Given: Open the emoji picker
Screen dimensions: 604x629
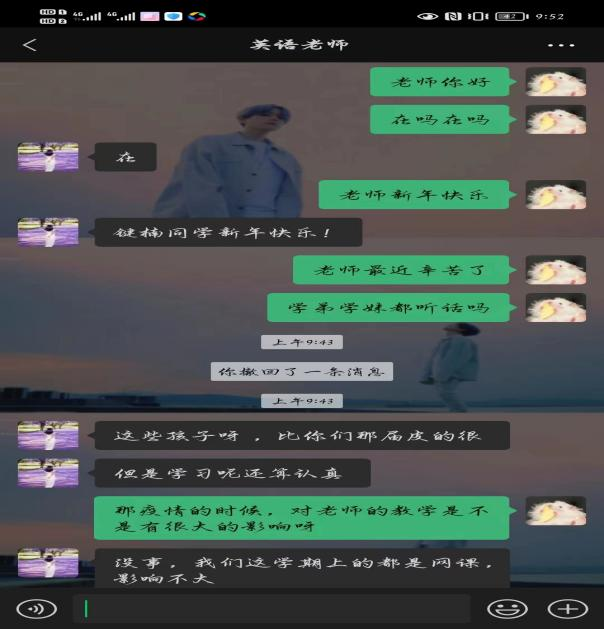Looking at the screenshot, I should (x=507, y=608).
